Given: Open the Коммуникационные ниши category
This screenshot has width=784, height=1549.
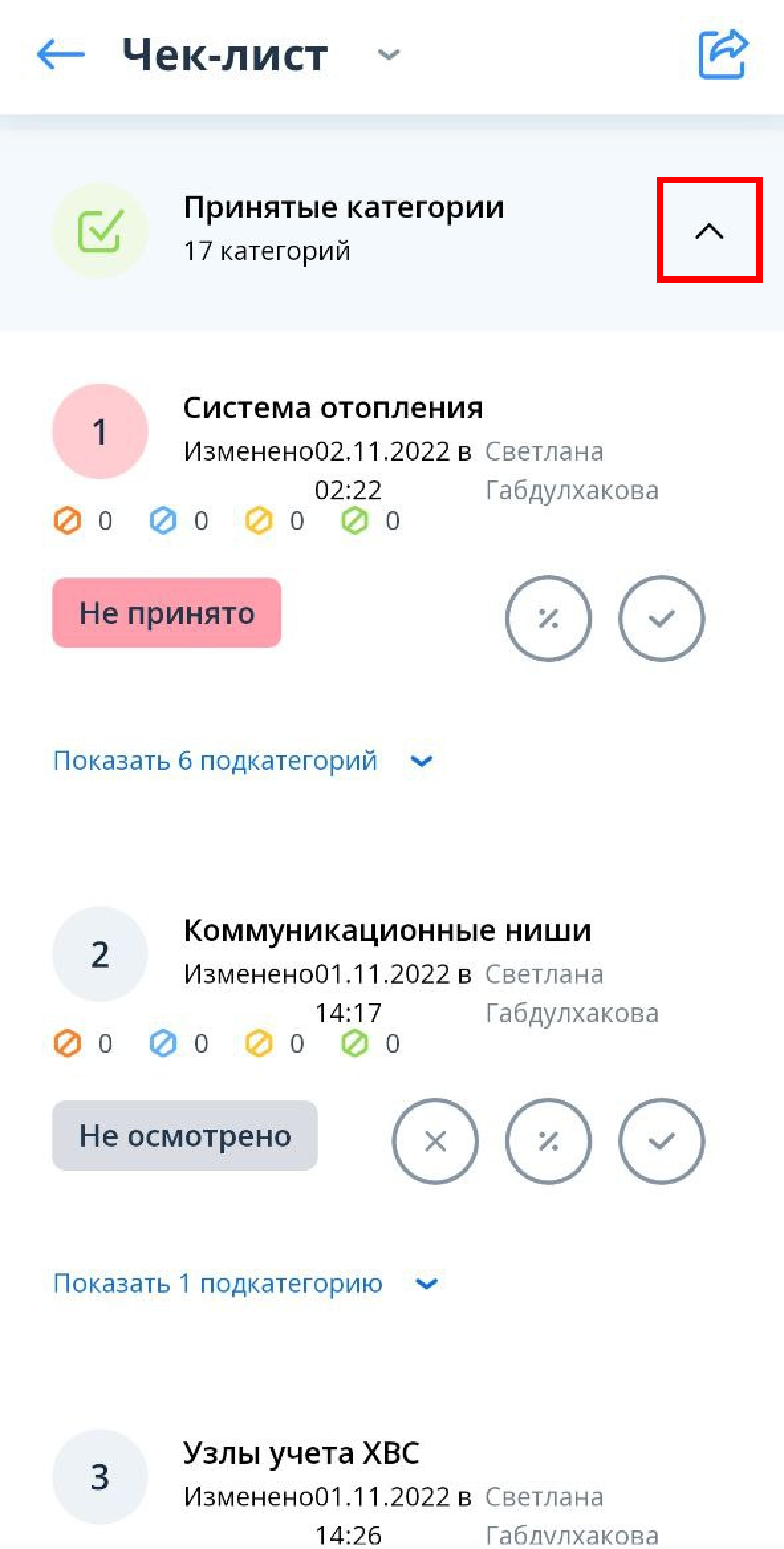Looking at the screenshot, I should [387, 930].
